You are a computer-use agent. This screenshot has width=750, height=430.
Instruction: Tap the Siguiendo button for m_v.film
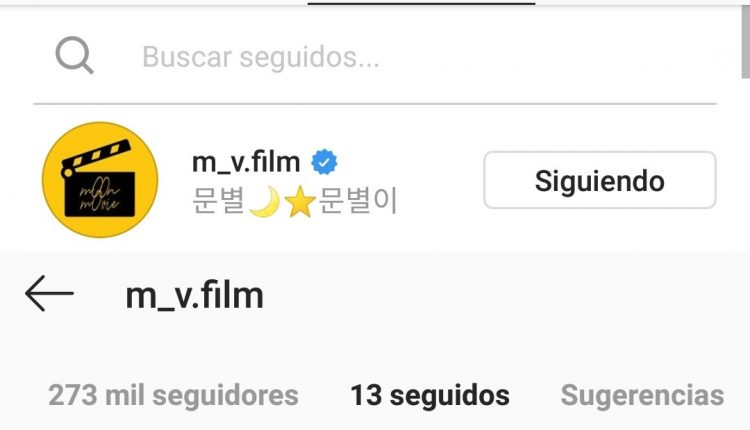pyautogui.click(x=599, y=181)
